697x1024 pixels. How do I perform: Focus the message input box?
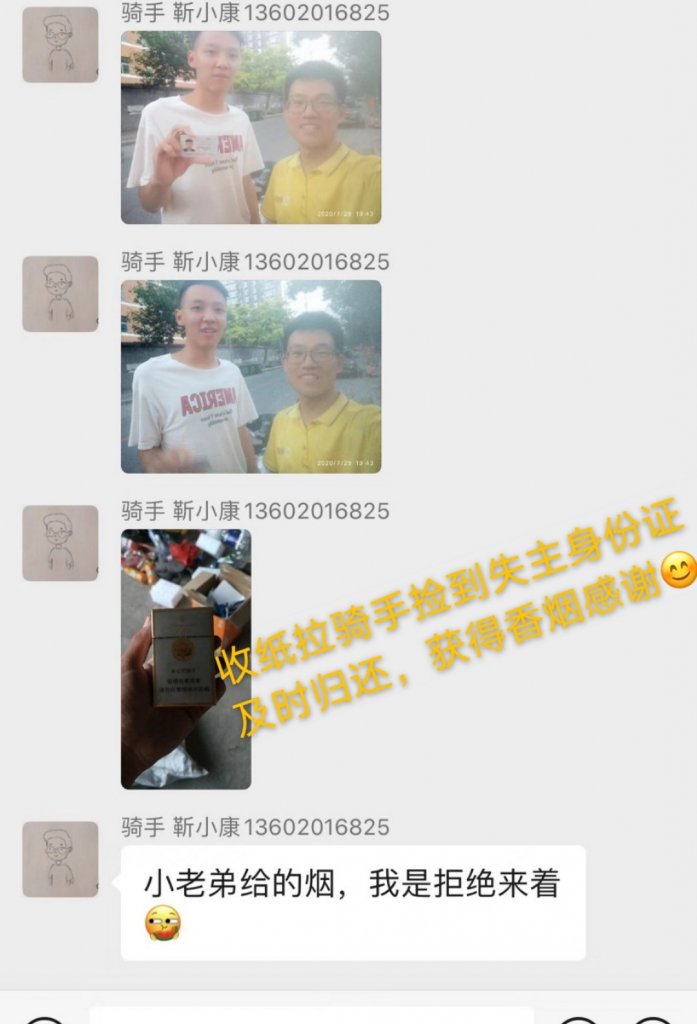310,1014
